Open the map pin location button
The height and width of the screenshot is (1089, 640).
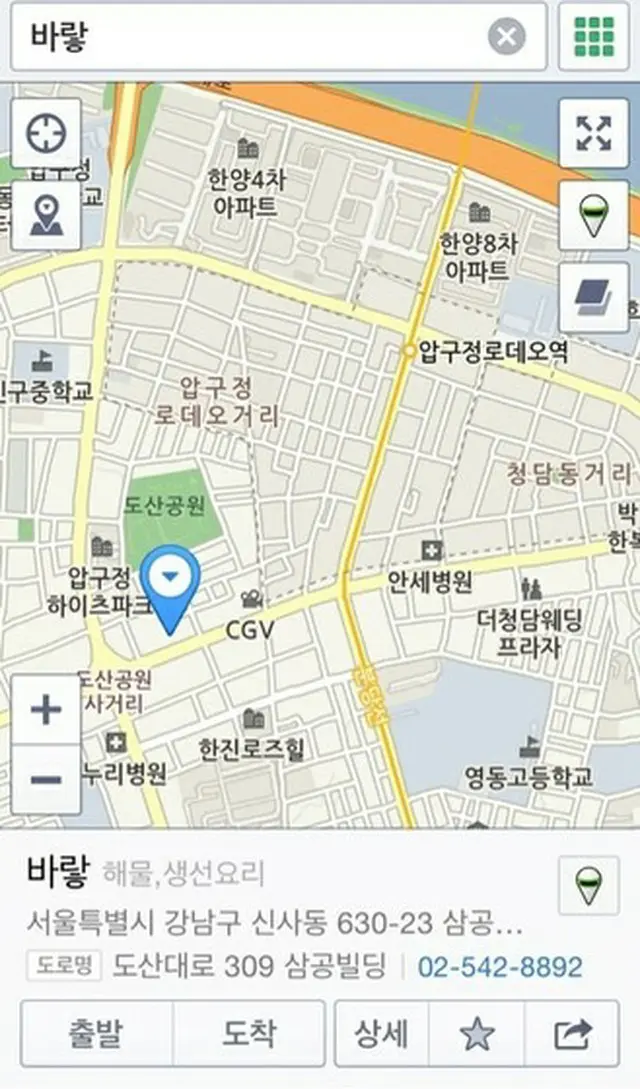click(46, 214)
